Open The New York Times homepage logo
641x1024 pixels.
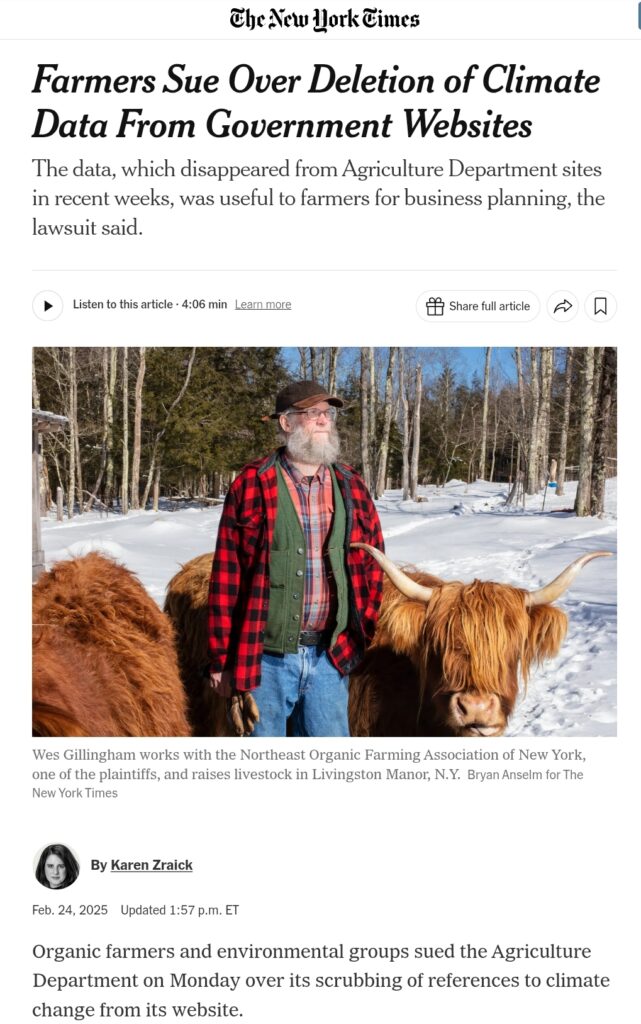324,19
